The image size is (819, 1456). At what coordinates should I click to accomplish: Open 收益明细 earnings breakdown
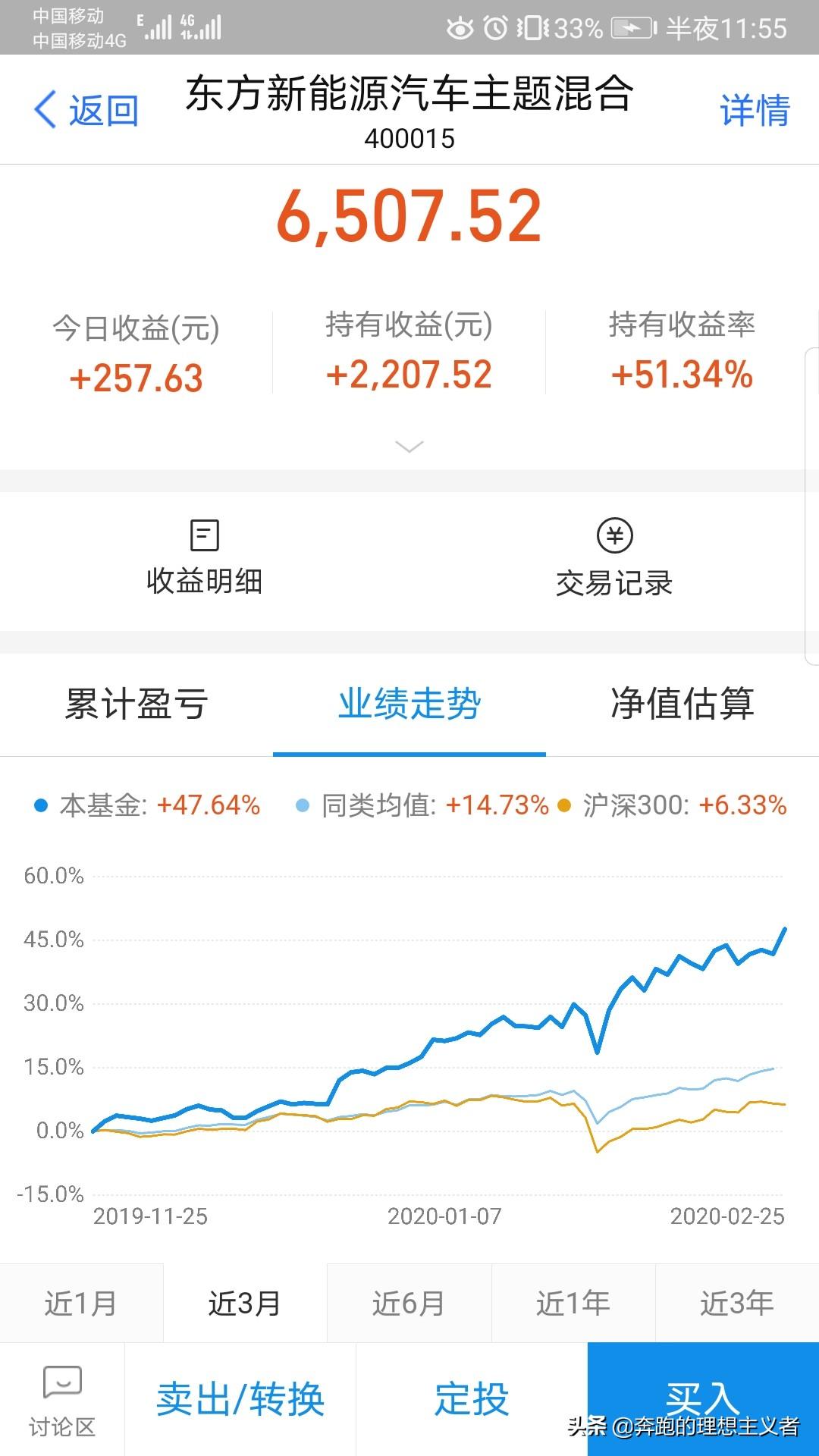coord(204,557)
